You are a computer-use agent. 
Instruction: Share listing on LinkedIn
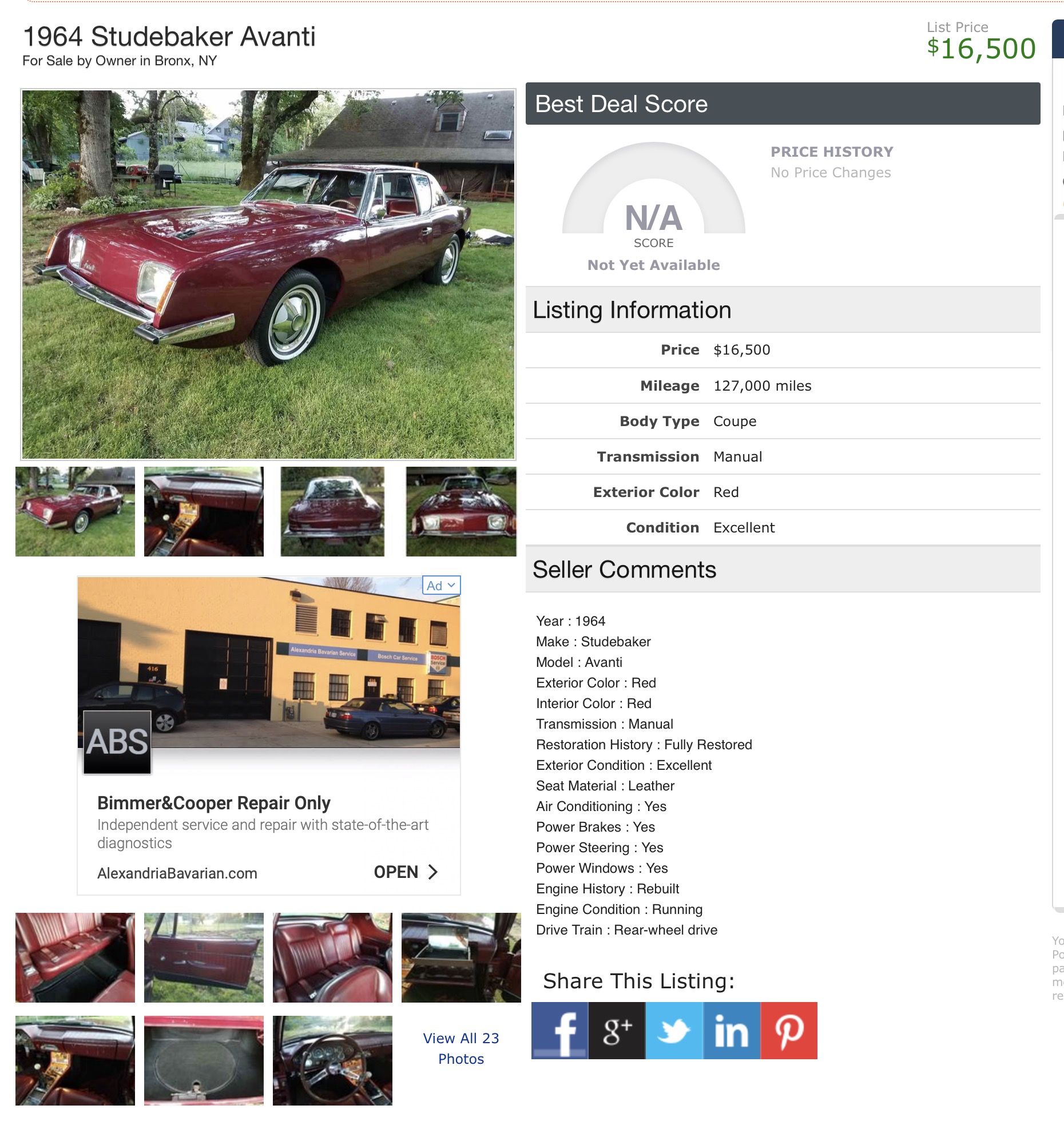732,1030
